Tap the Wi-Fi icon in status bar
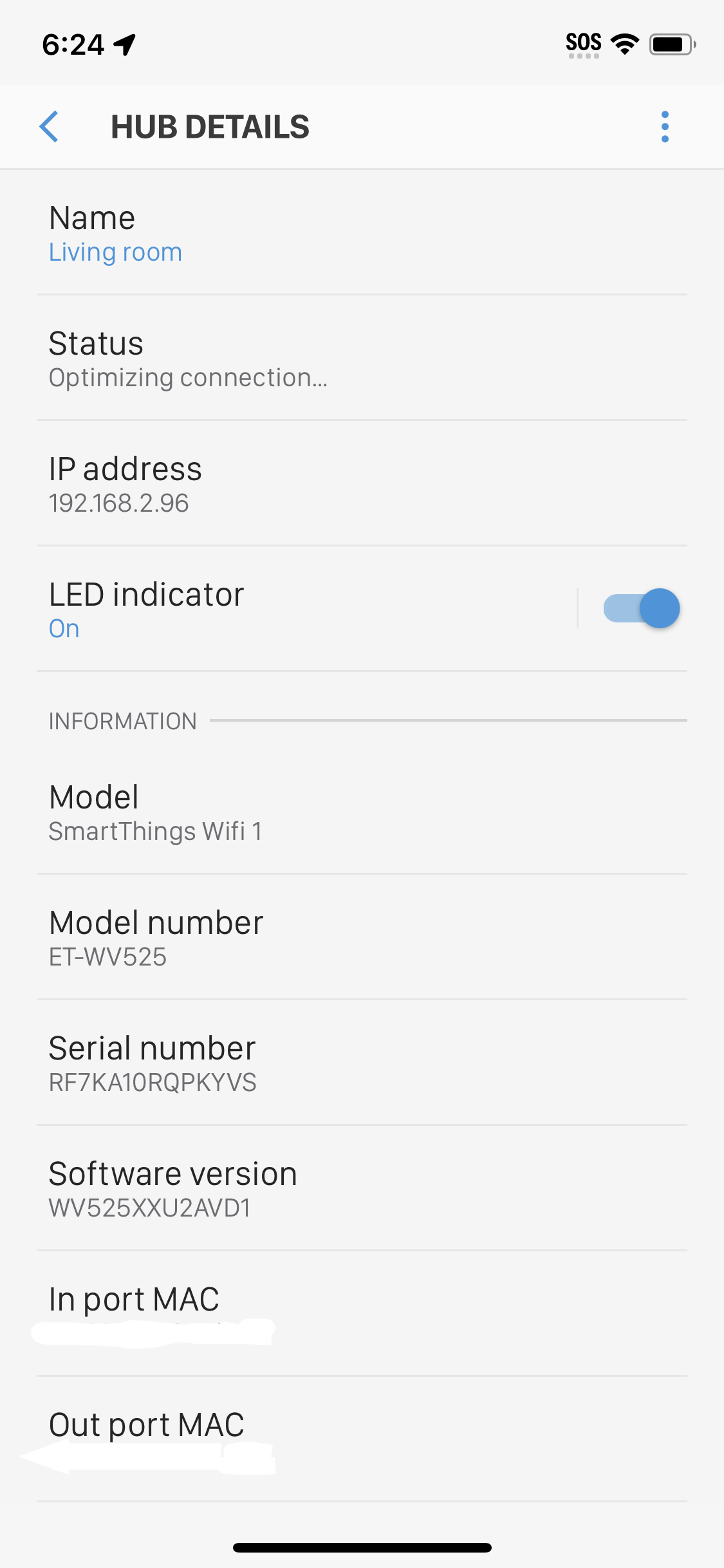The width and height of the screenshot is (724, 1568). 622,43
